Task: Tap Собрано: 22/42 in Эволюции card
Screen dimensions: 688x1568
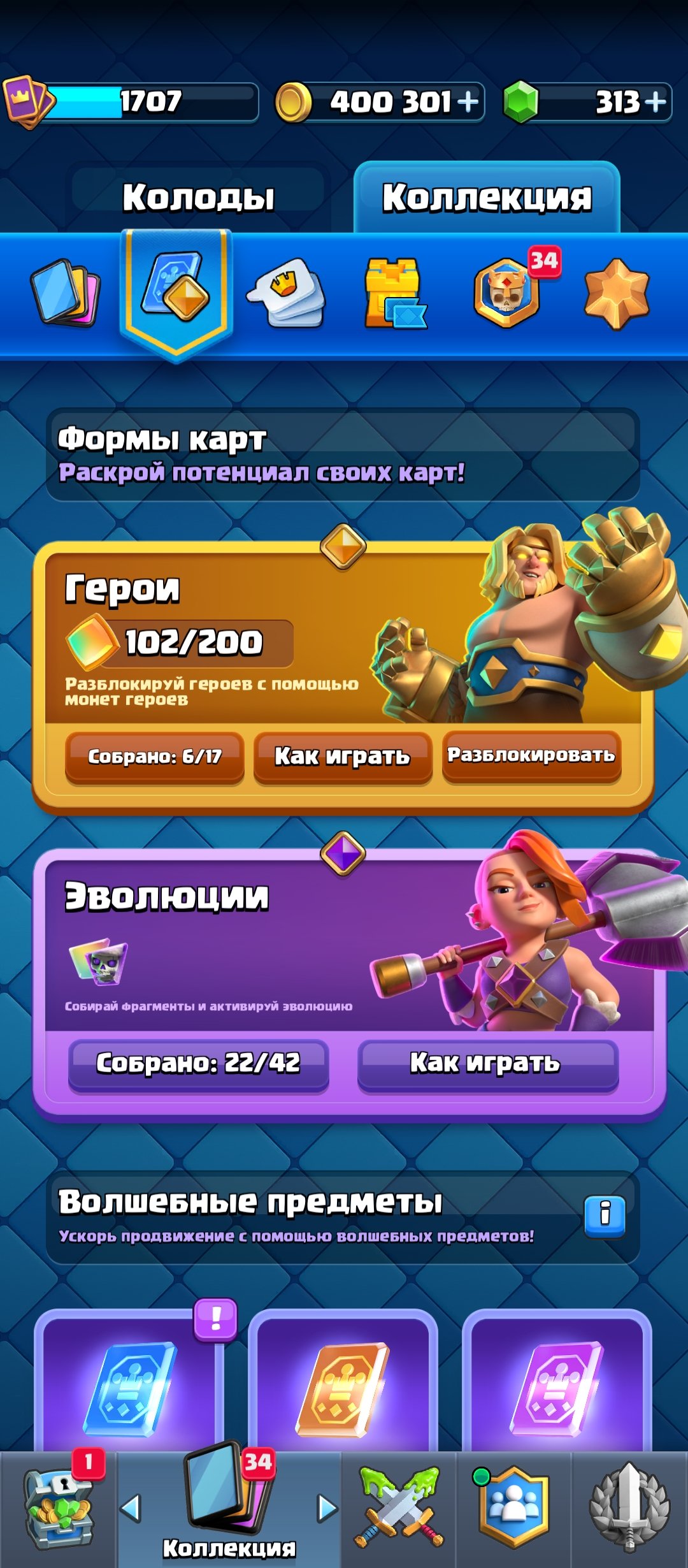Action: tap(198, 1063)
